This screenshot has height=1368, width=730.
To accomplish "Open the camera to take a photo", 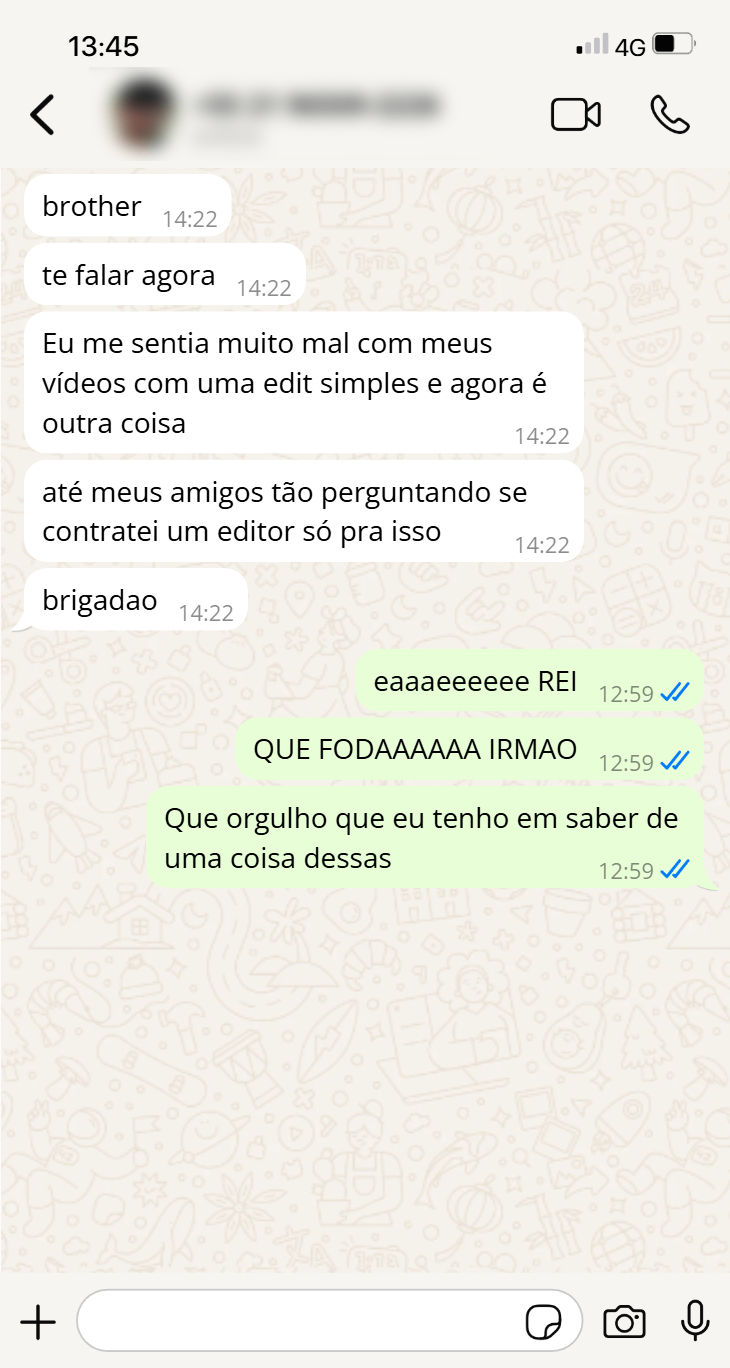I will [624, 1322].
